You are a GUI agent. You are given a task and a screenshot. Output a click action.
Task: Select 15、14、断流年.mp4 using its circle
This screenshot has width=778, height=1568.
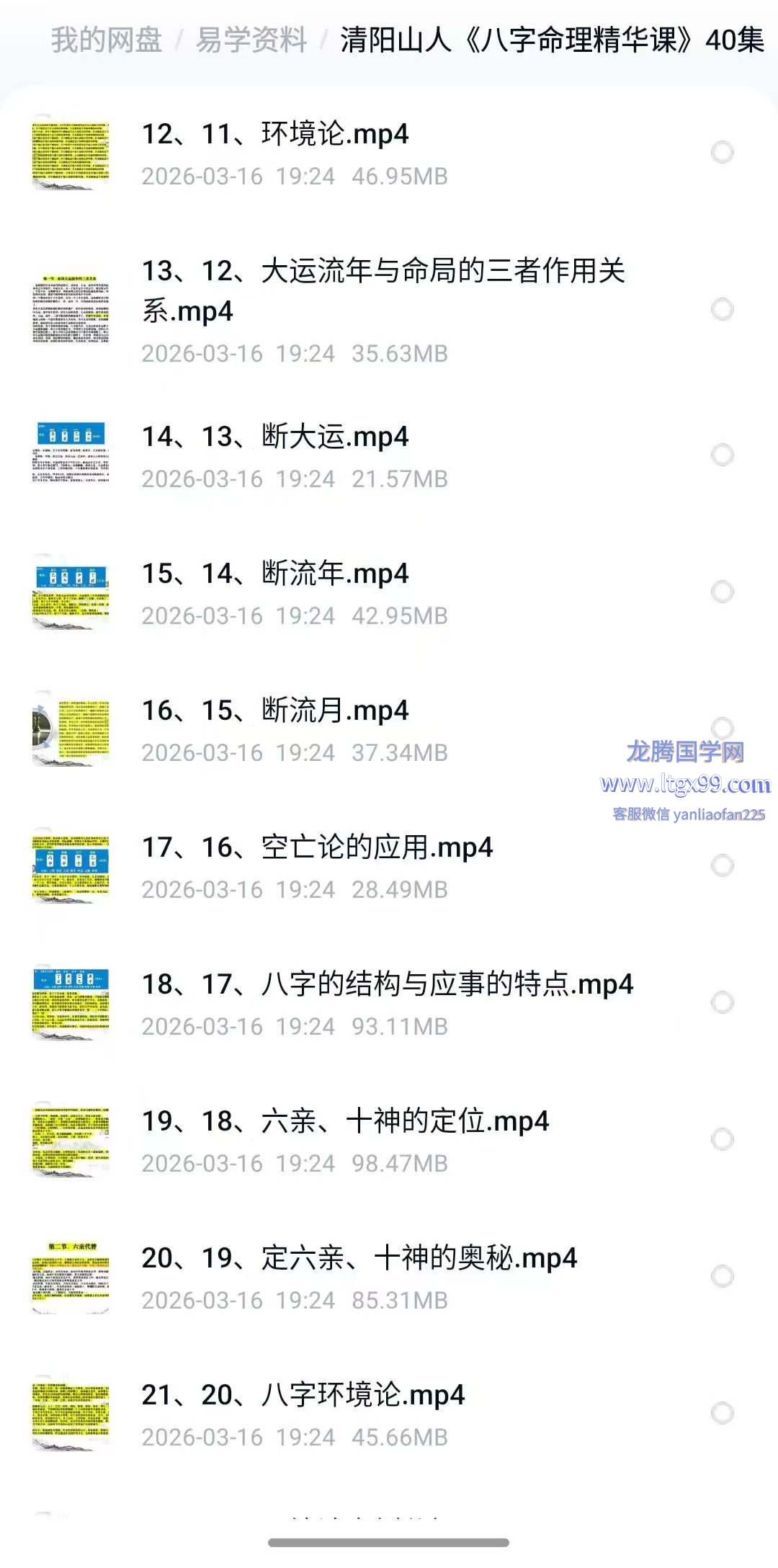pyautogui.click(x=722, y=592)
